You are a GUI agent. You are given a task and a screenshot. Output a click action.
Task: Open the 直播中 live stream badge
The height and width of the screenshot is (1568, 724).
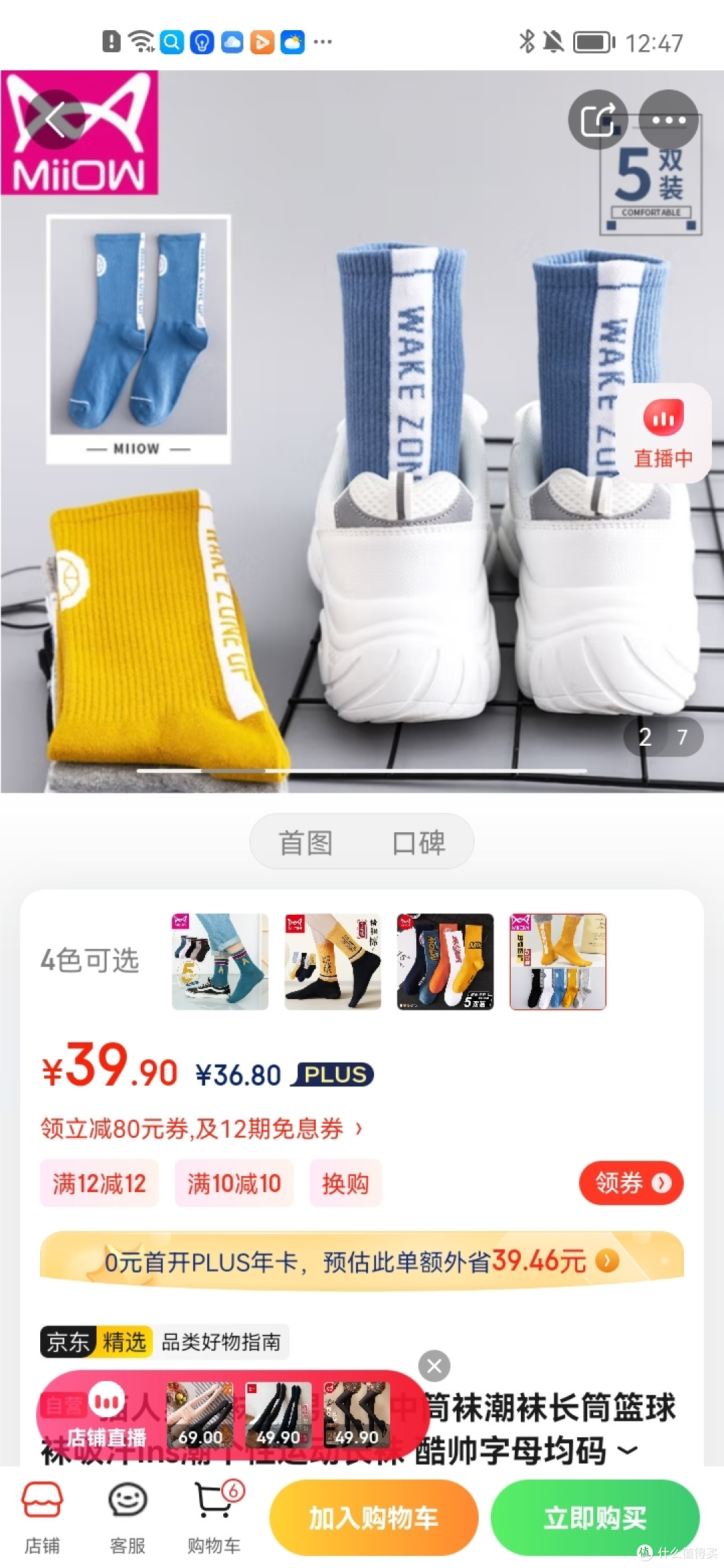pos(663,434)
